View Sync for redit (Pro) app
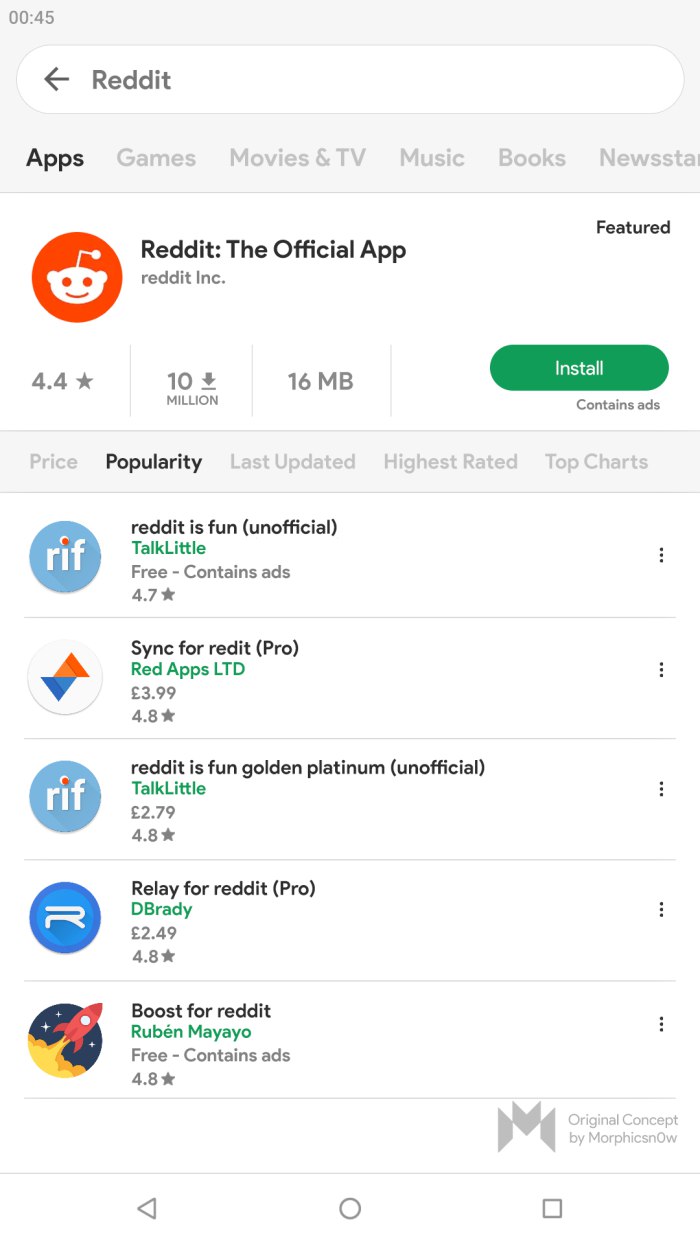Viewport: 700px width, 1244px height. [215, 648]
